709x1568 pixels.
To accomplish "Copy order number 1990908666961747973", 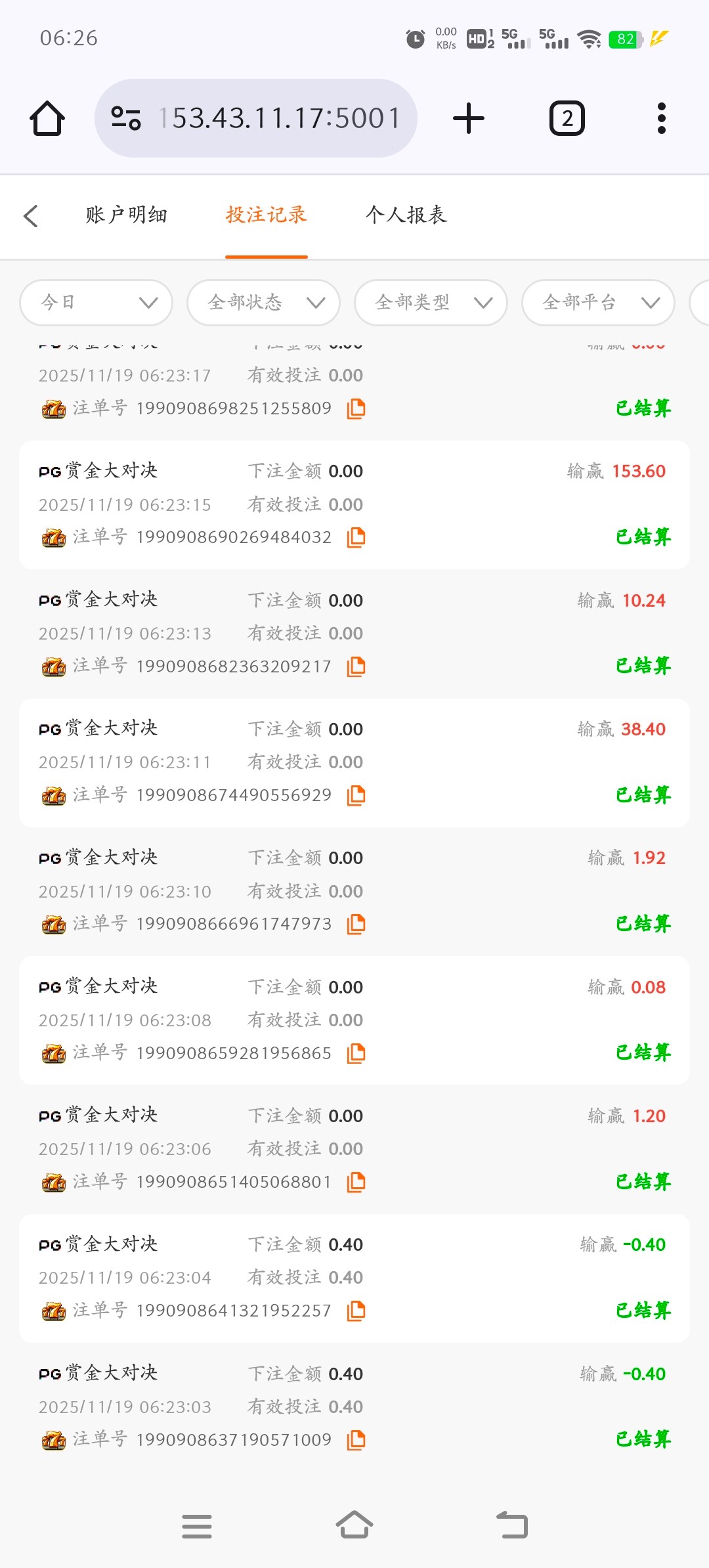I will pos(356,924).
